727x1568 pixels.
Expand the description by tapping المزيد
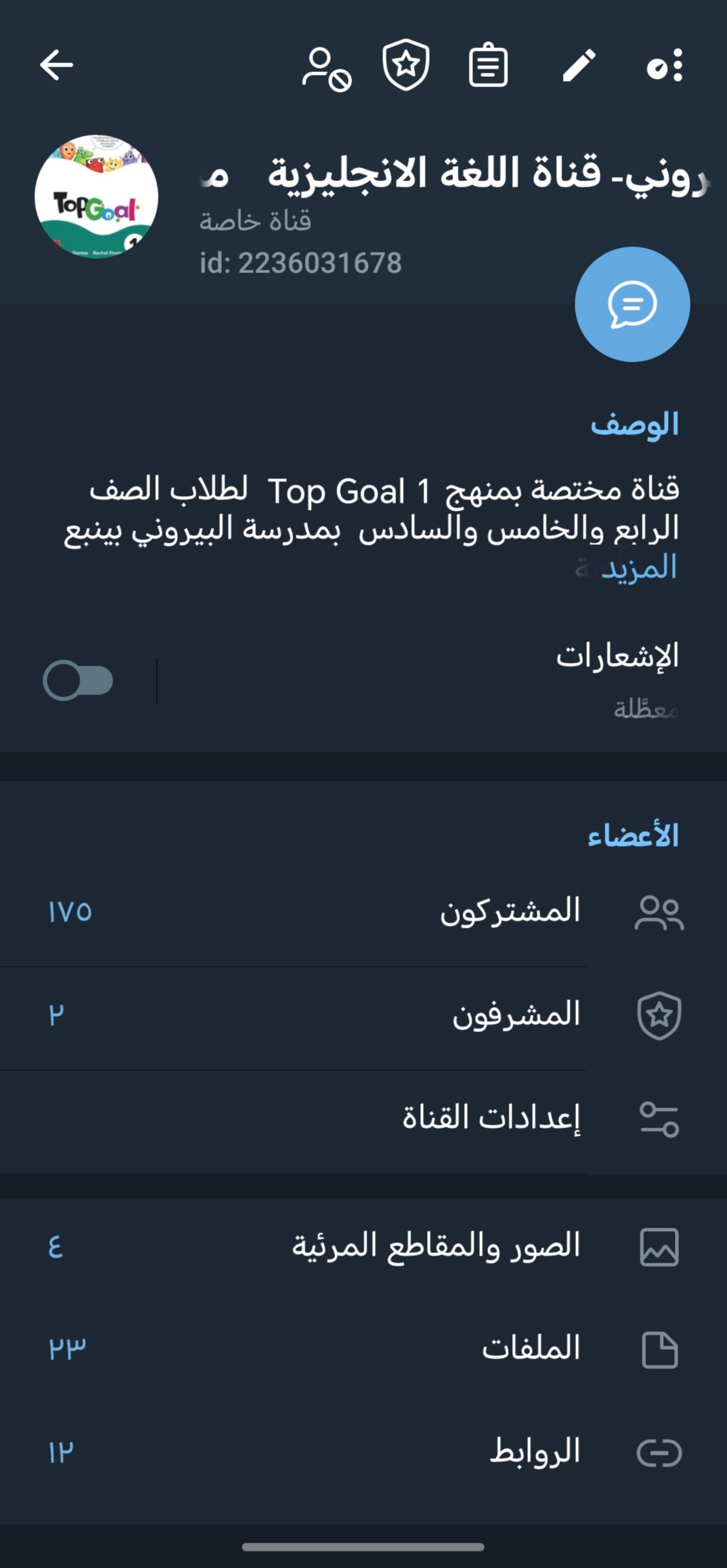point(639,567)
